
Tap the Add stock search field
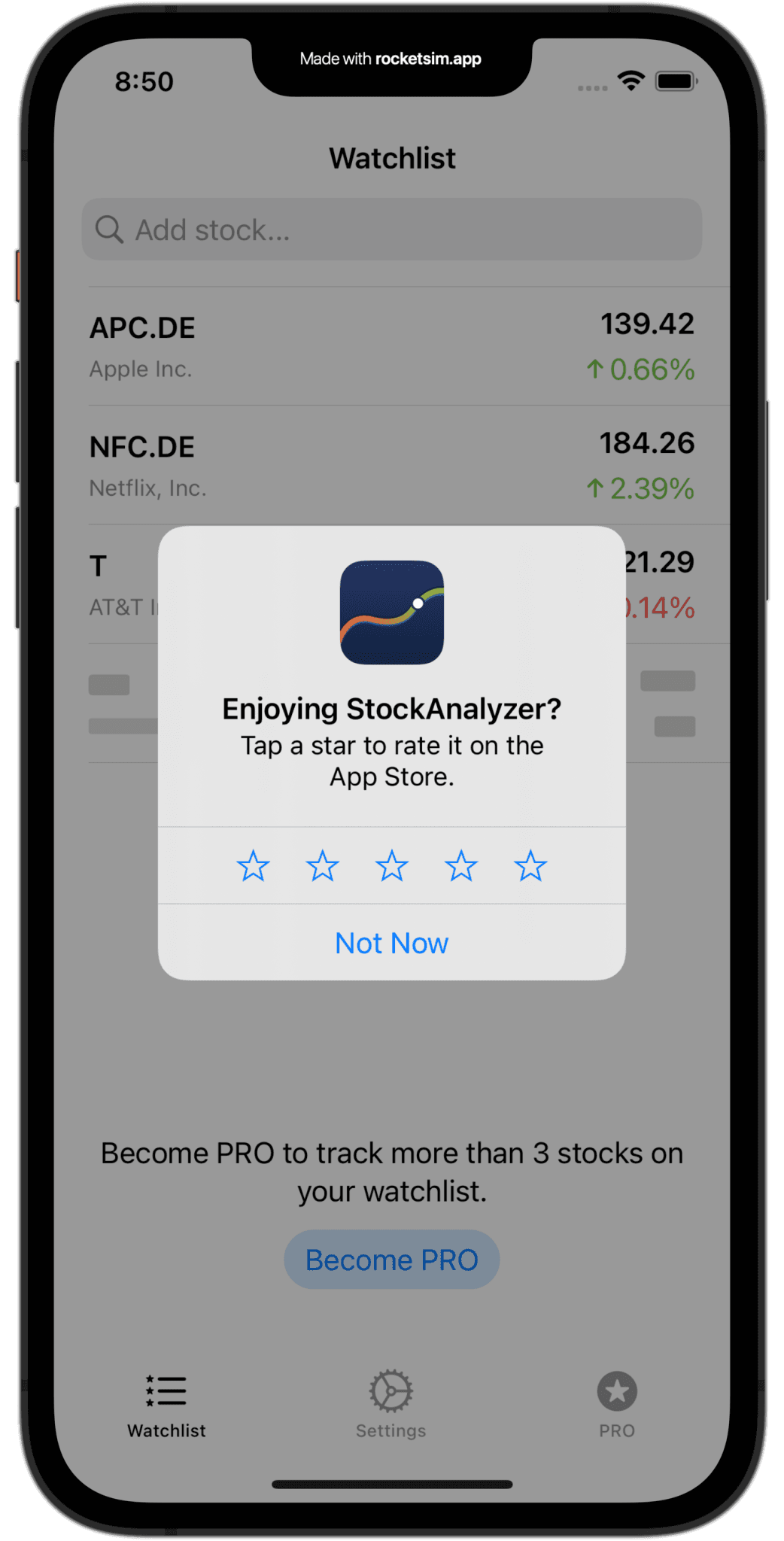pos(391,229)
